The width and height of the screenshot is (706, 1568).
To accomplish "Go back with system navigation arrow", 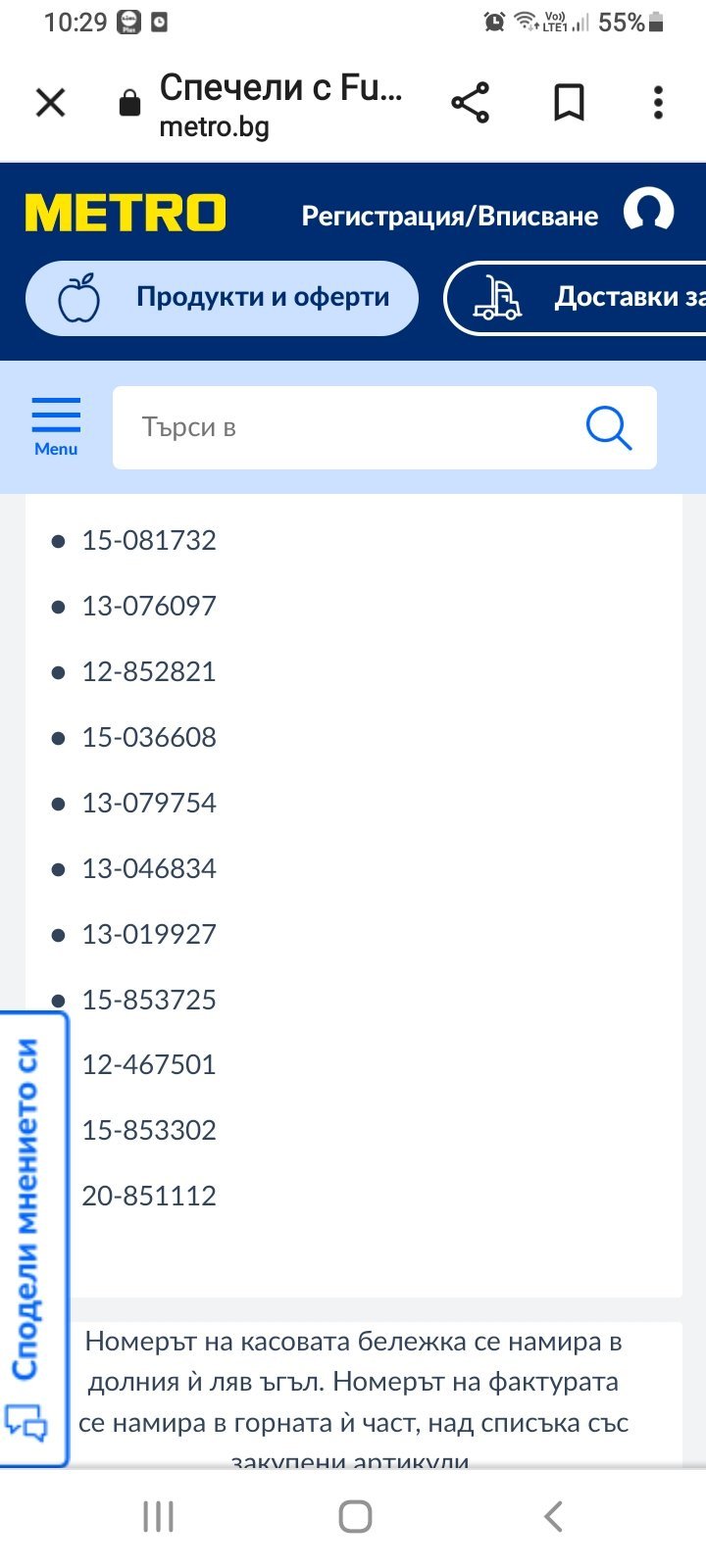I will point(553,1516).
